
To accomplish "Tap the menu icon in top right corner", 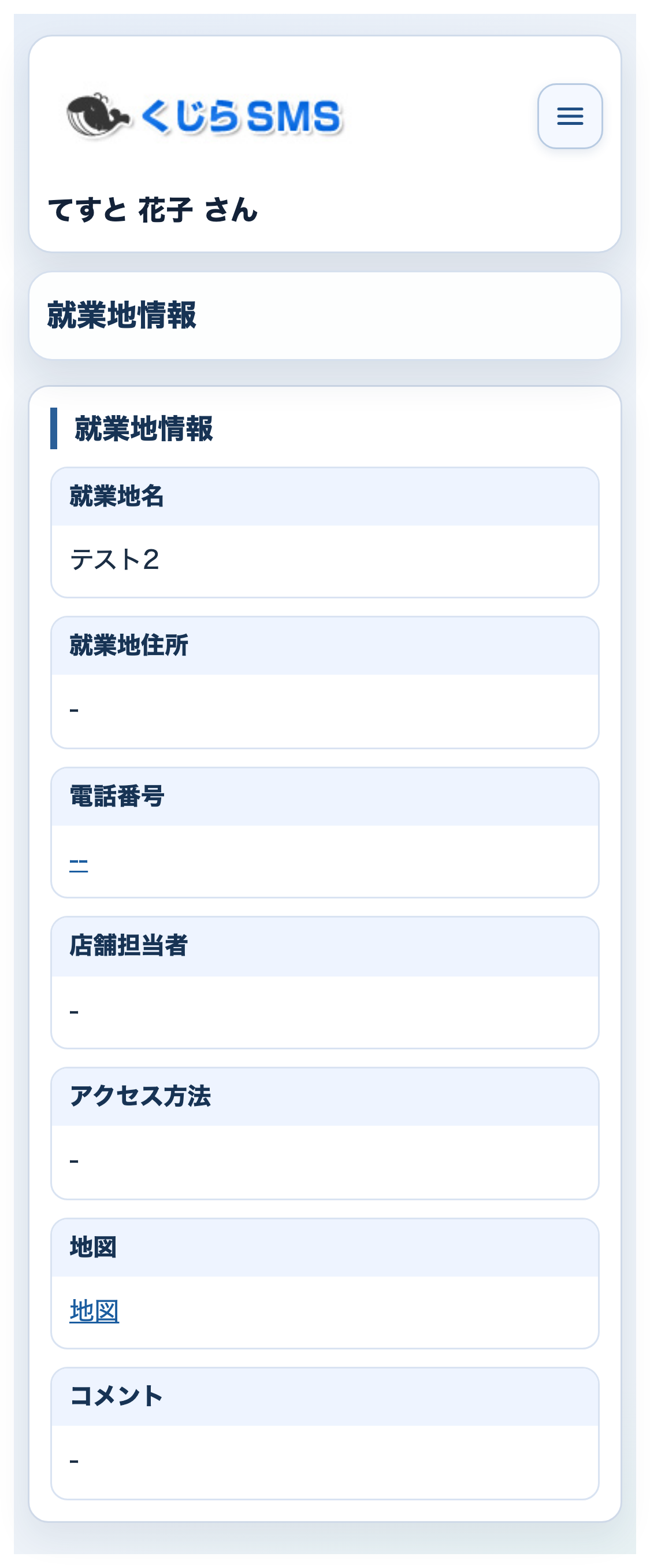I will (569, 116).
